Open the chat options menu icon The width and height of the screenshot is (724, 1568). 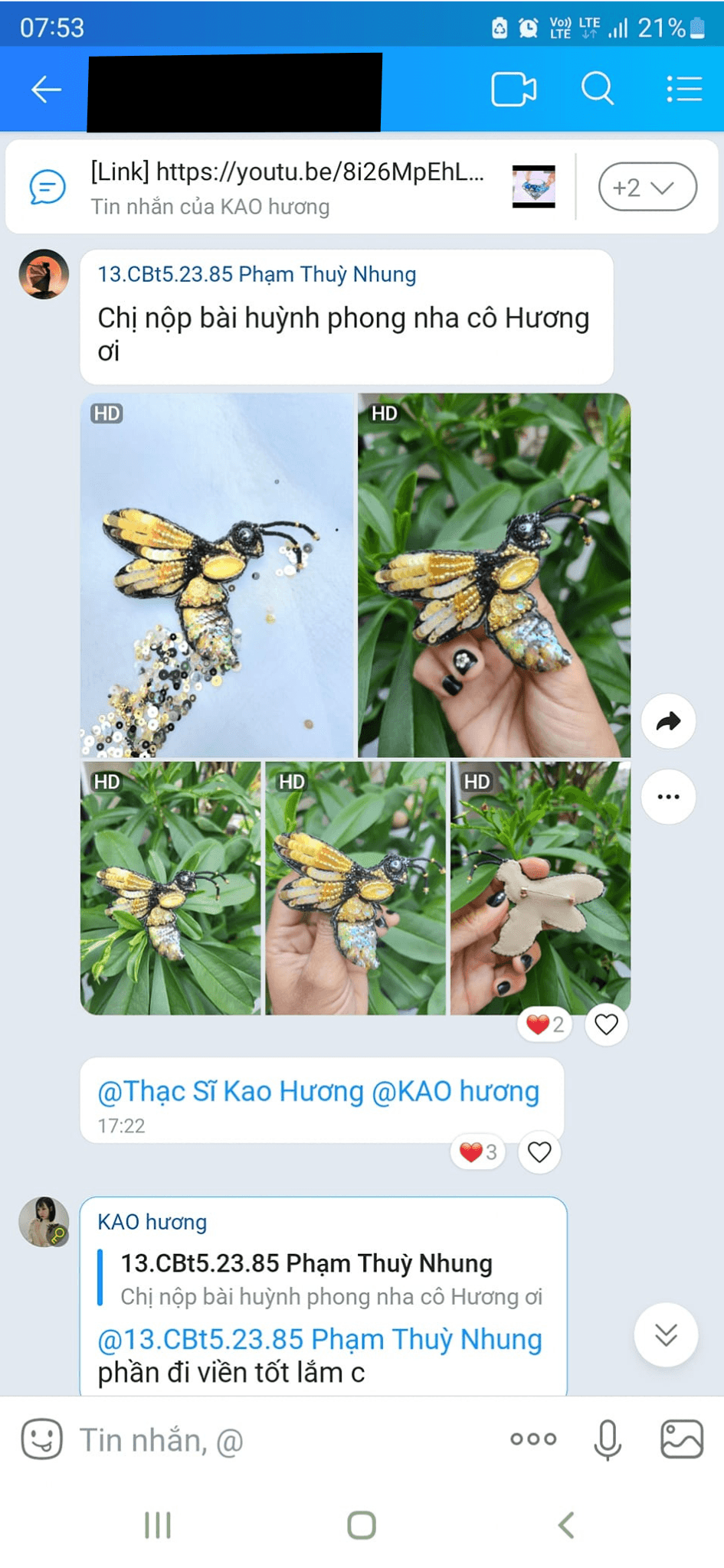click(683, 89)
